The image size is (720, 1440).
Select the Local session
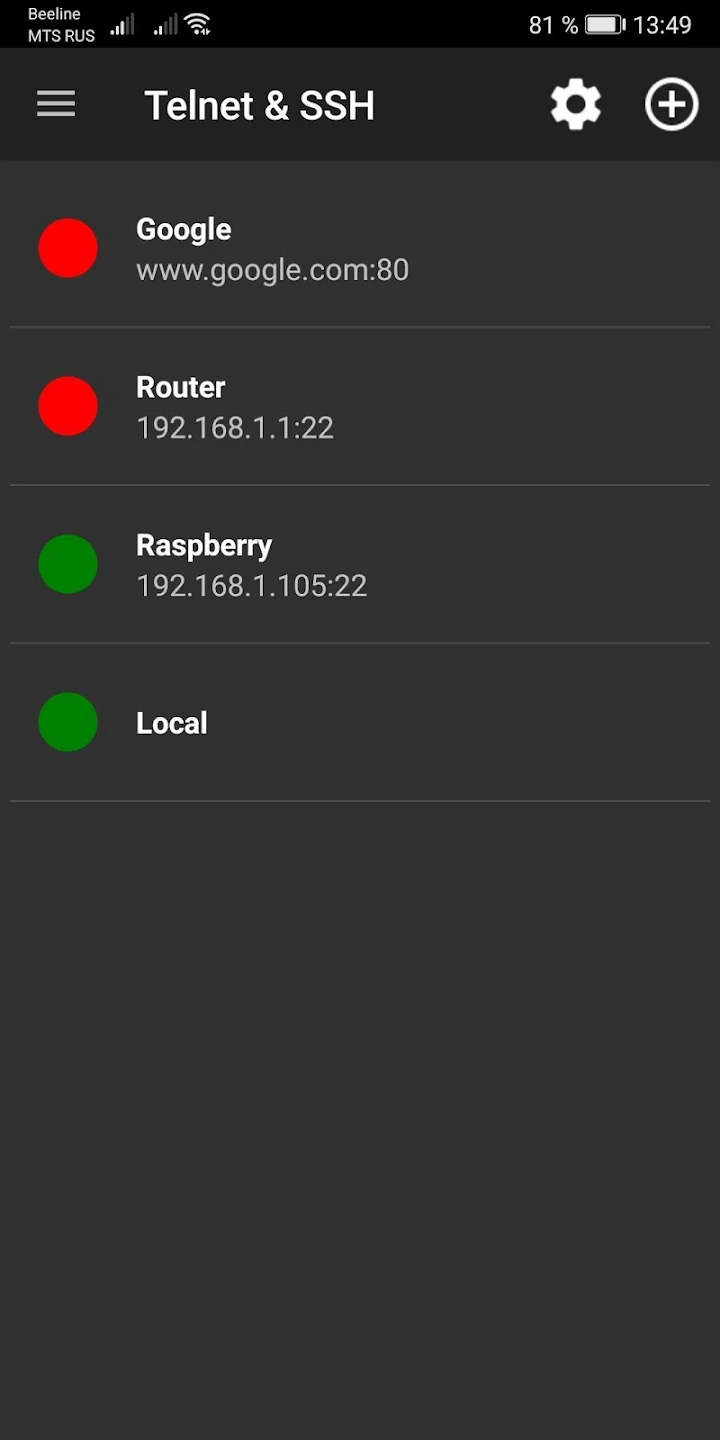[360, 722]
